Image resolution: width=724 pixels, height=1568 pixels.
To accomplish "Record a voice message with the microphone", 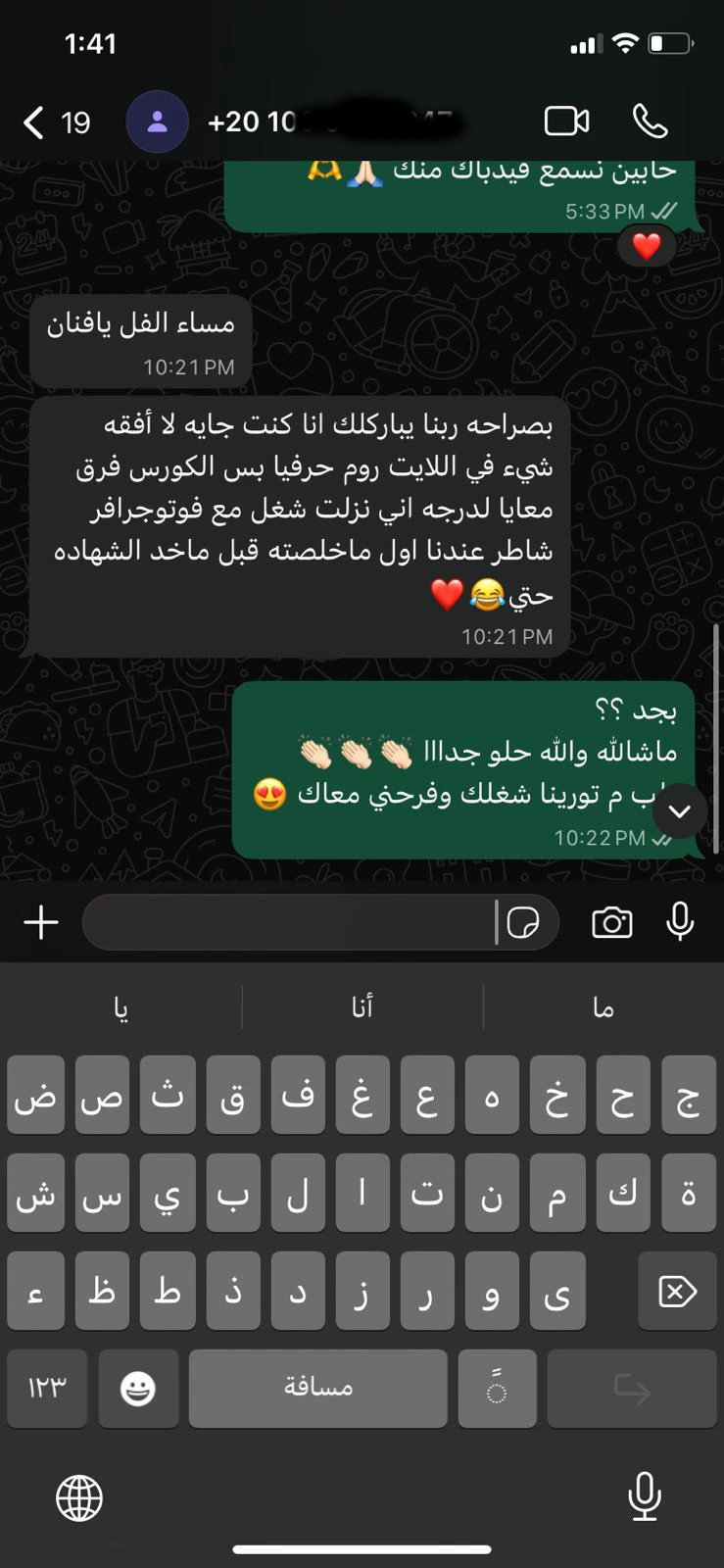I will [x=680, y=922].
